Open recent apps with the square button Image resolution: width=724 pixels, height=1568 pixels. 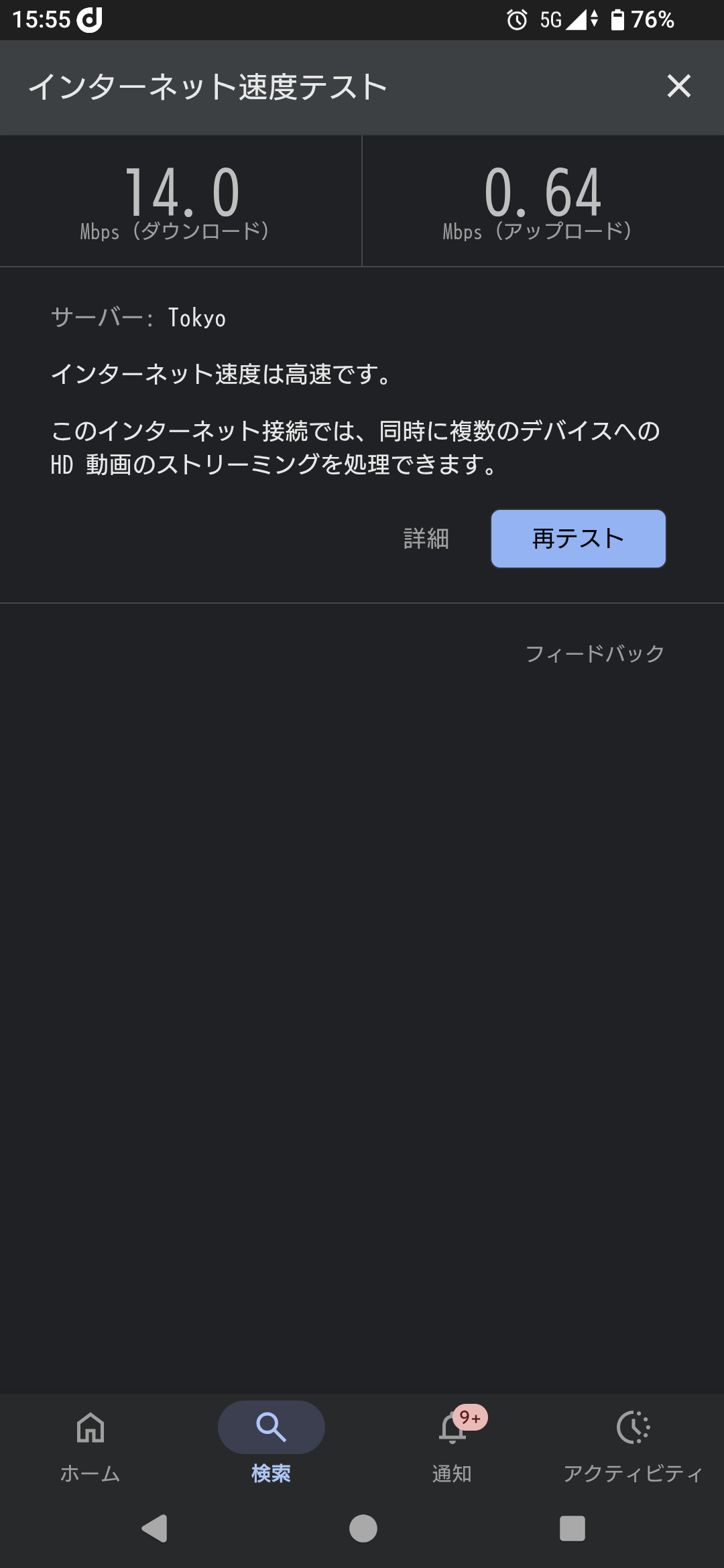(572, 1528)
